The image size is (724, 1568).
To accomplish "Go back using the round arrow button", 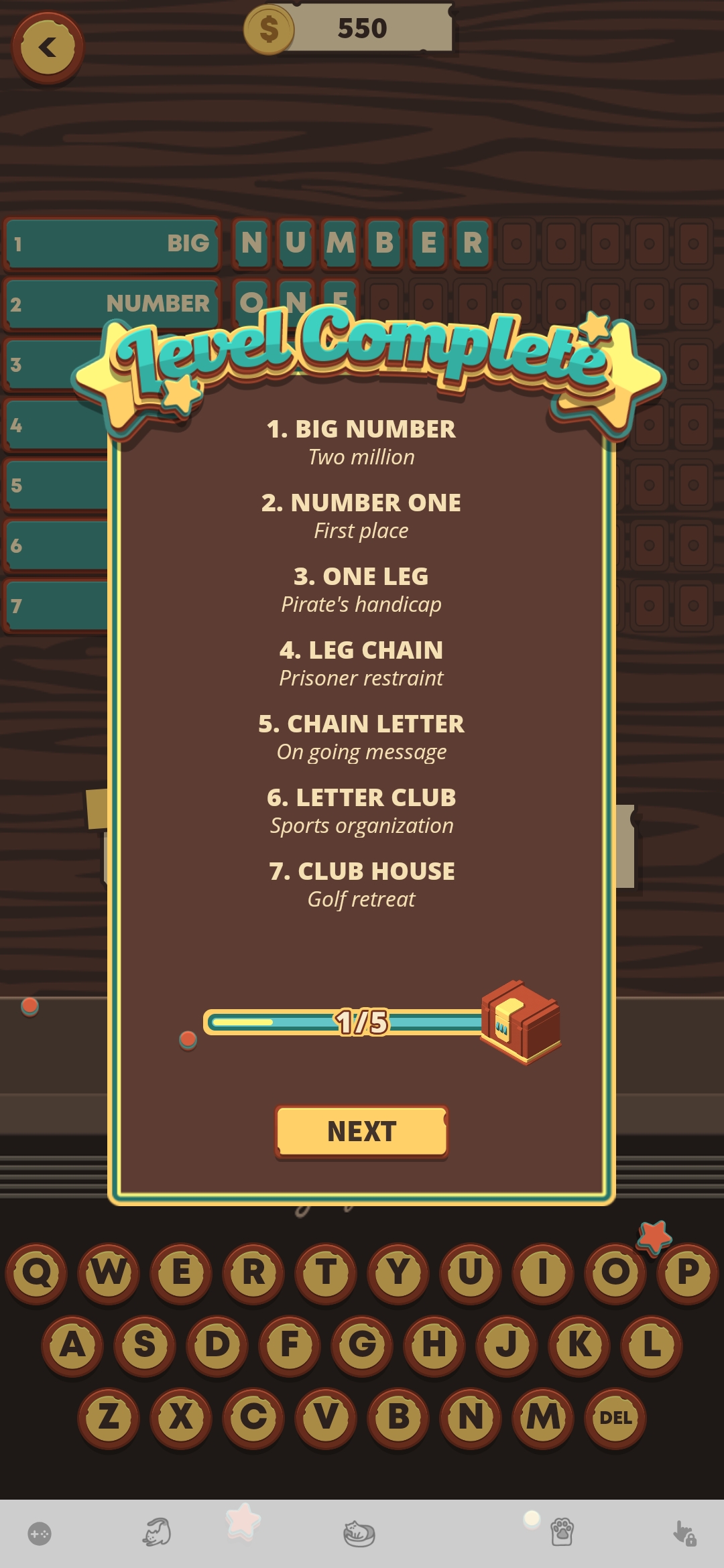I will (48, 48).
